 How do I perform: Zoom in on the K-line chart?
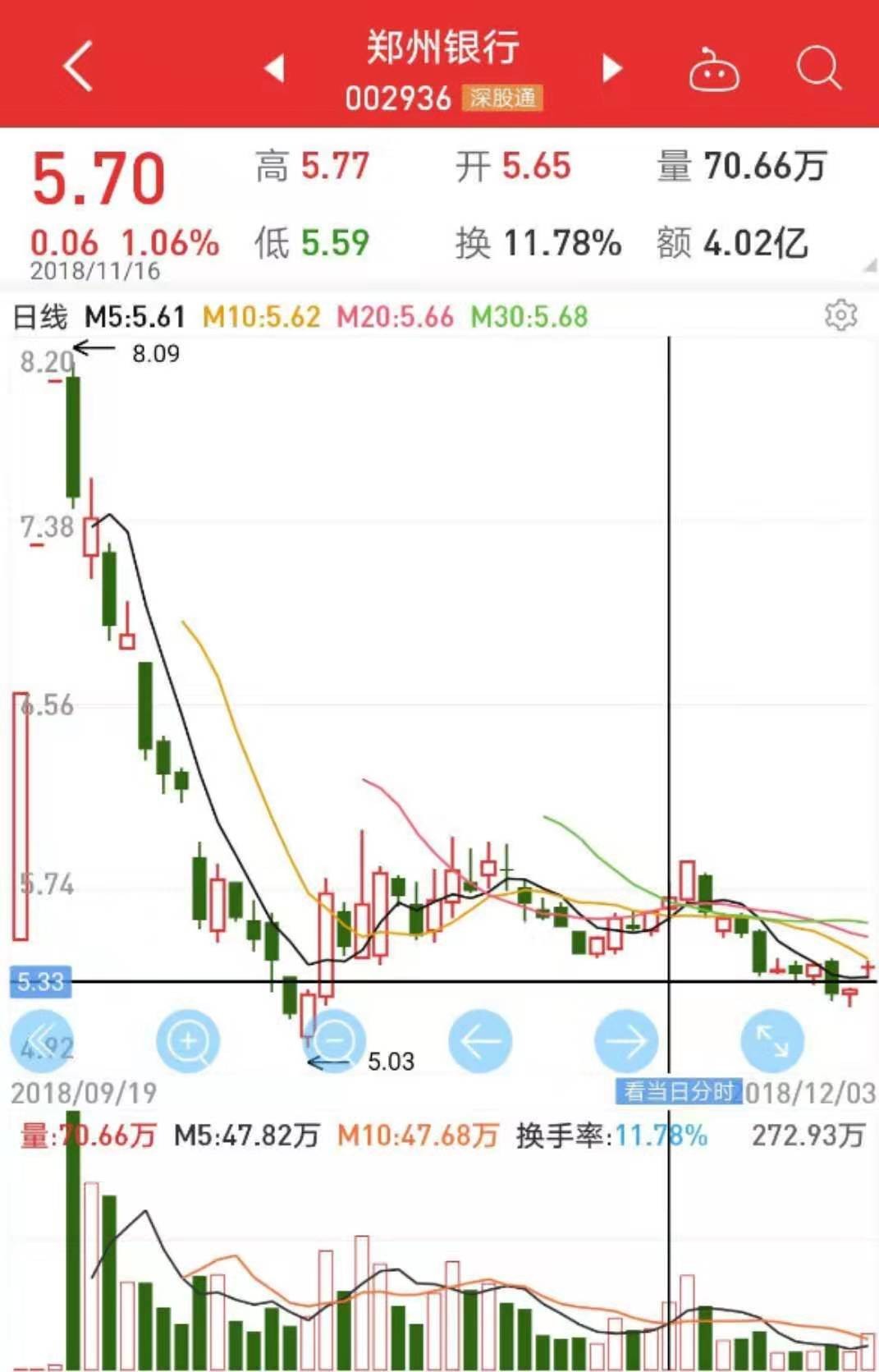188,1041
